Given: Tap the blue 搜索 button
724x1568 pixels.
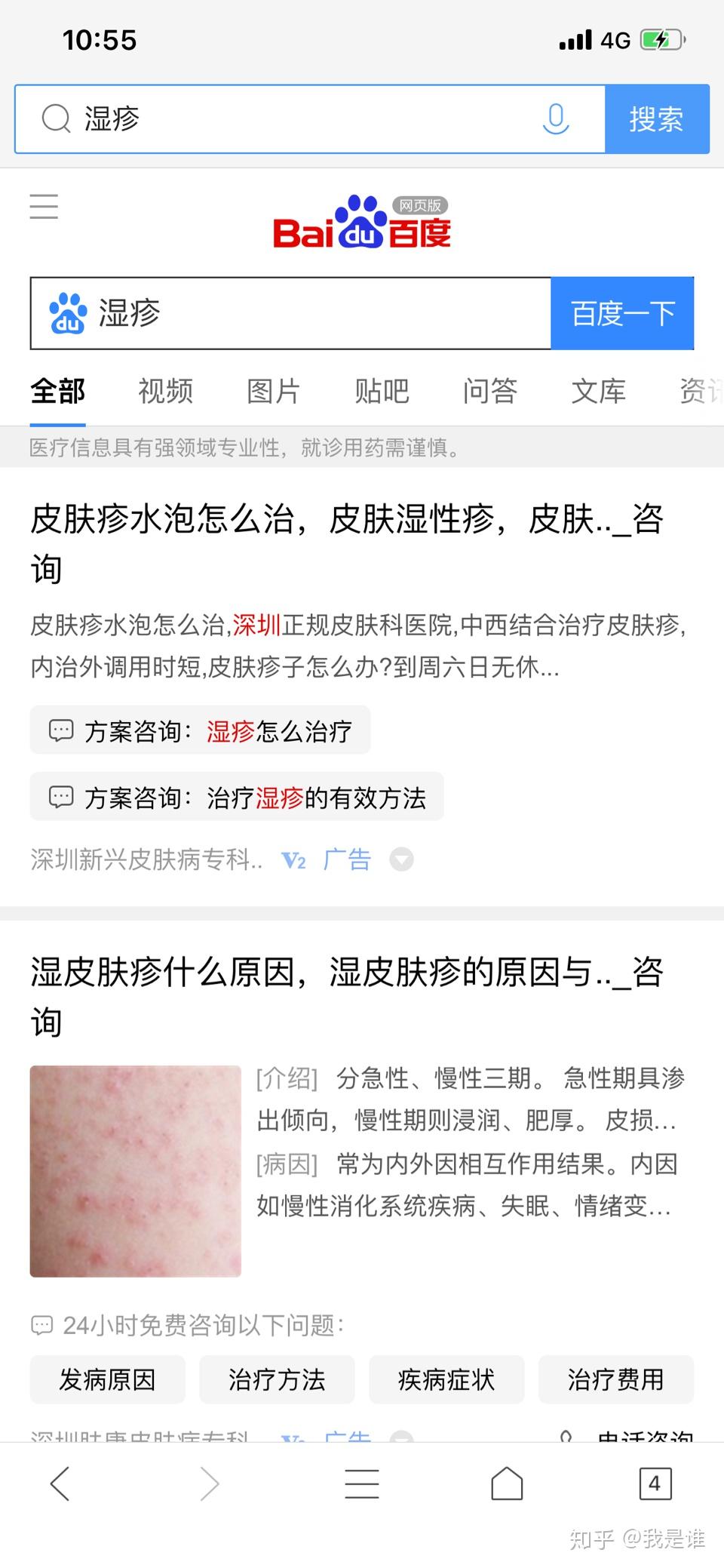Looking at the screenshot, I should [x=656, y=119].
